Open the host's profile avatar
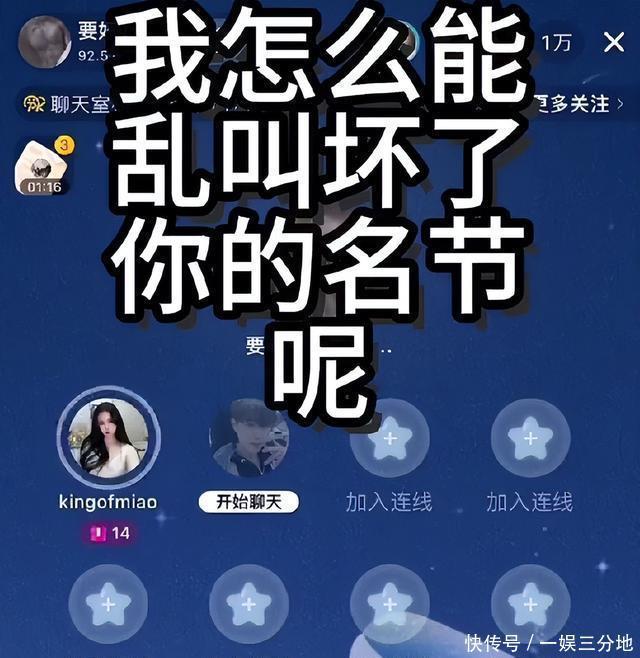 click(44, 42)
